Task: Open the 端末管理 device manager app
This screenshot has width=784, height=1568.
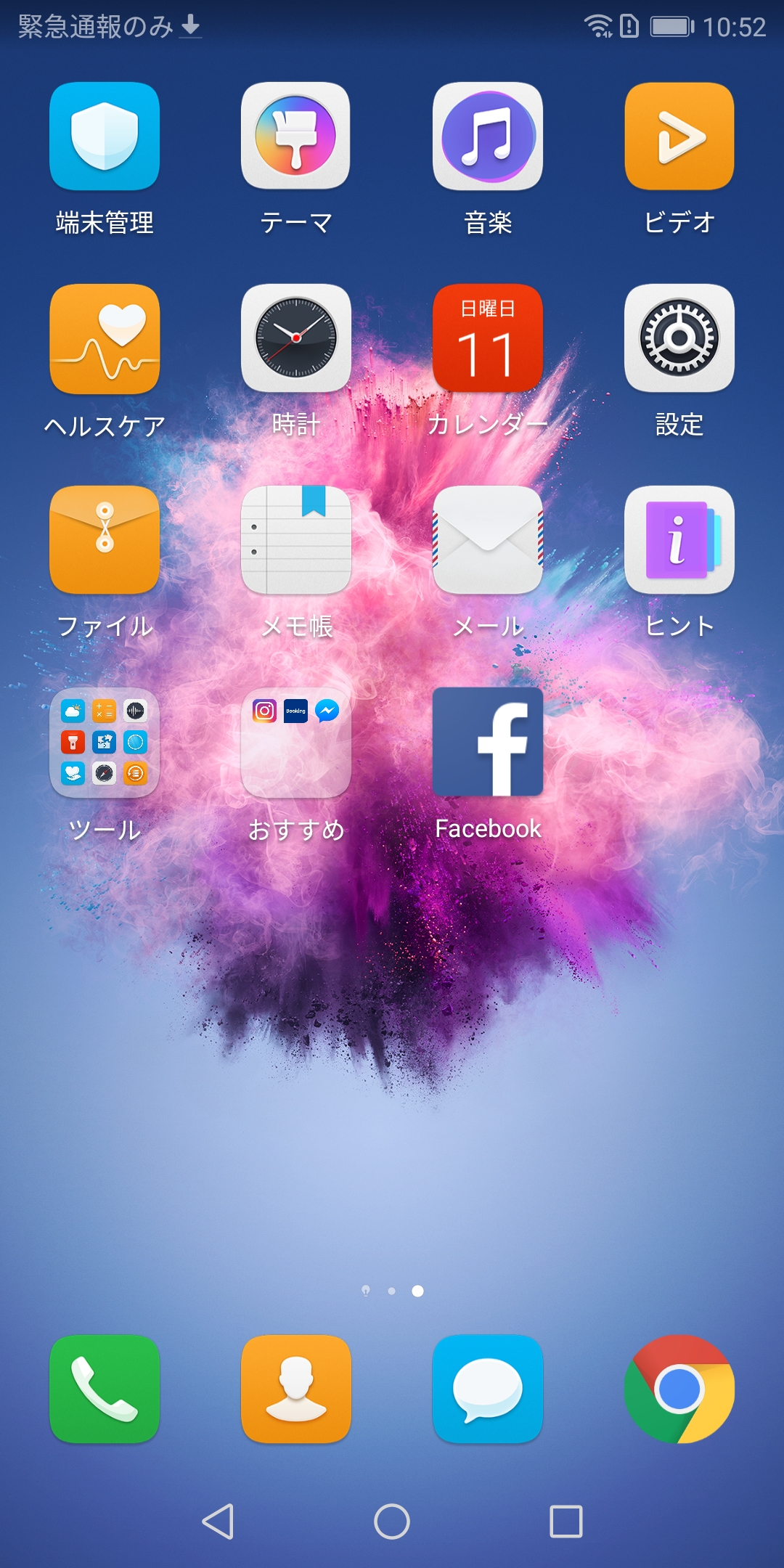Action: [104, 138]
